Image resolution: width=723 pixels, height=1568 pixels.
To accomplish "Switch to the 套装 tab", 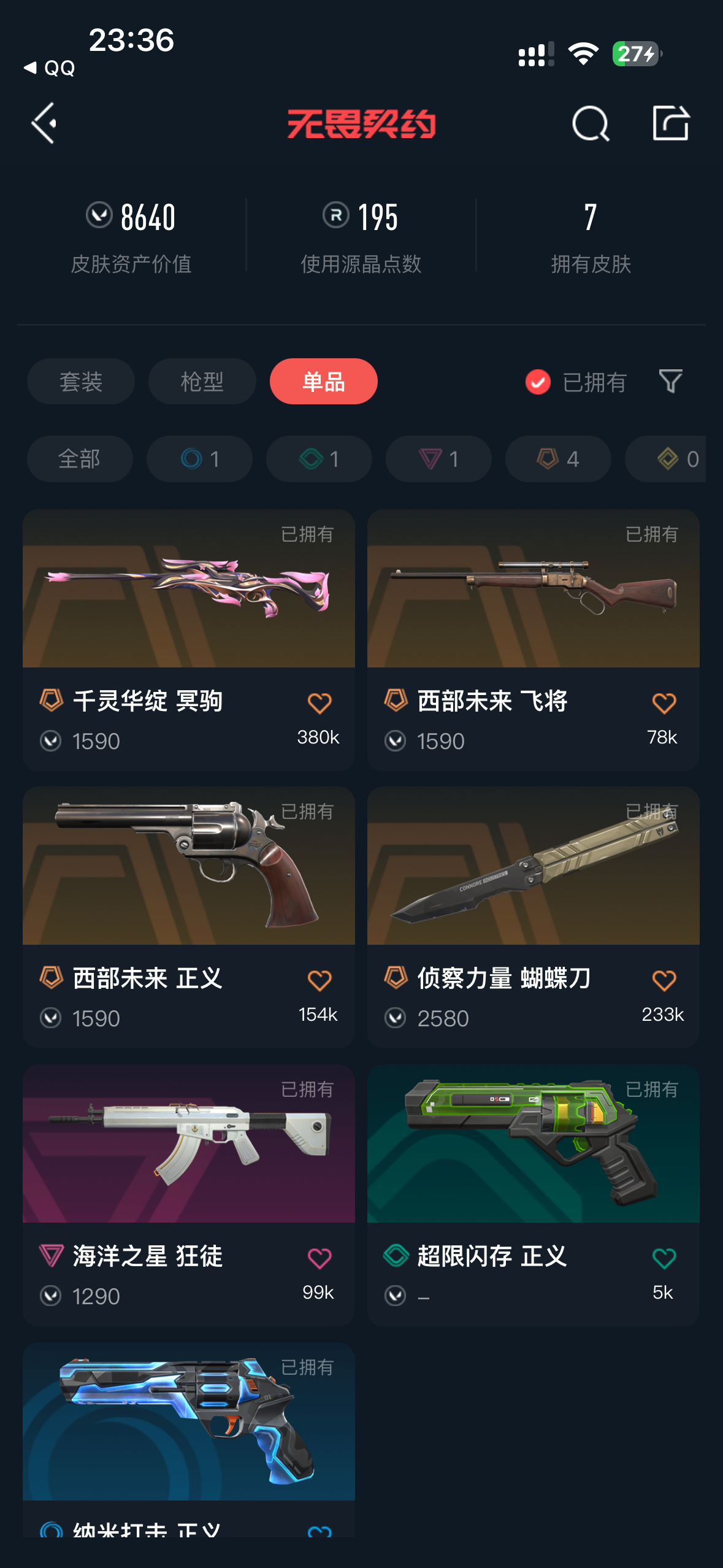I will coord(81,382).
